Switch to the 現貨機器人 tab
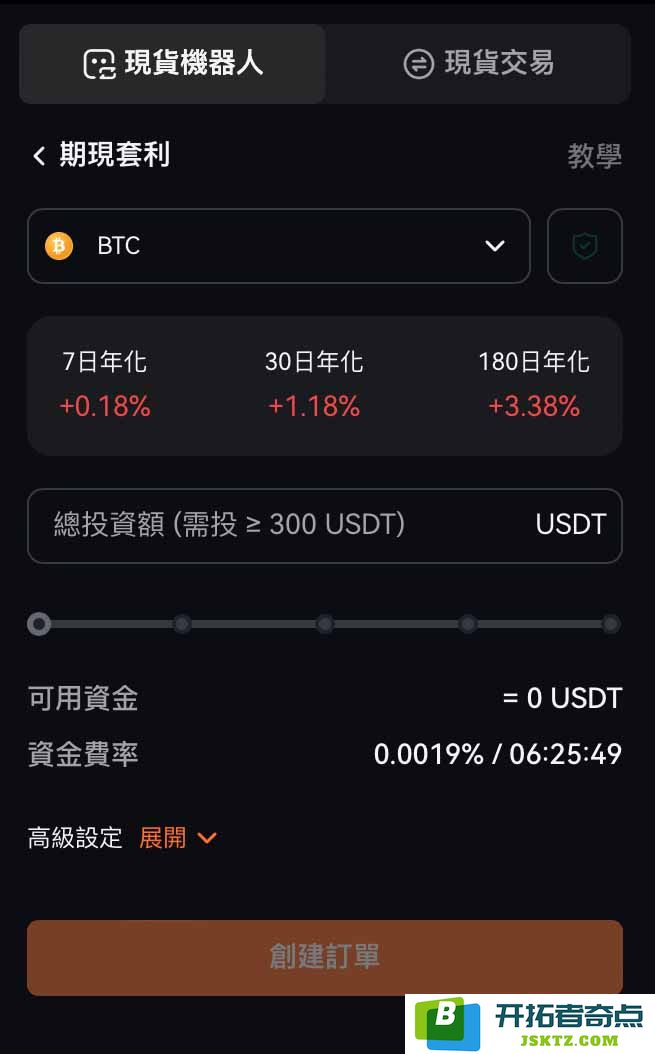Image resolution: width=655 pixels, height=1054 pixels. (173, 64)
